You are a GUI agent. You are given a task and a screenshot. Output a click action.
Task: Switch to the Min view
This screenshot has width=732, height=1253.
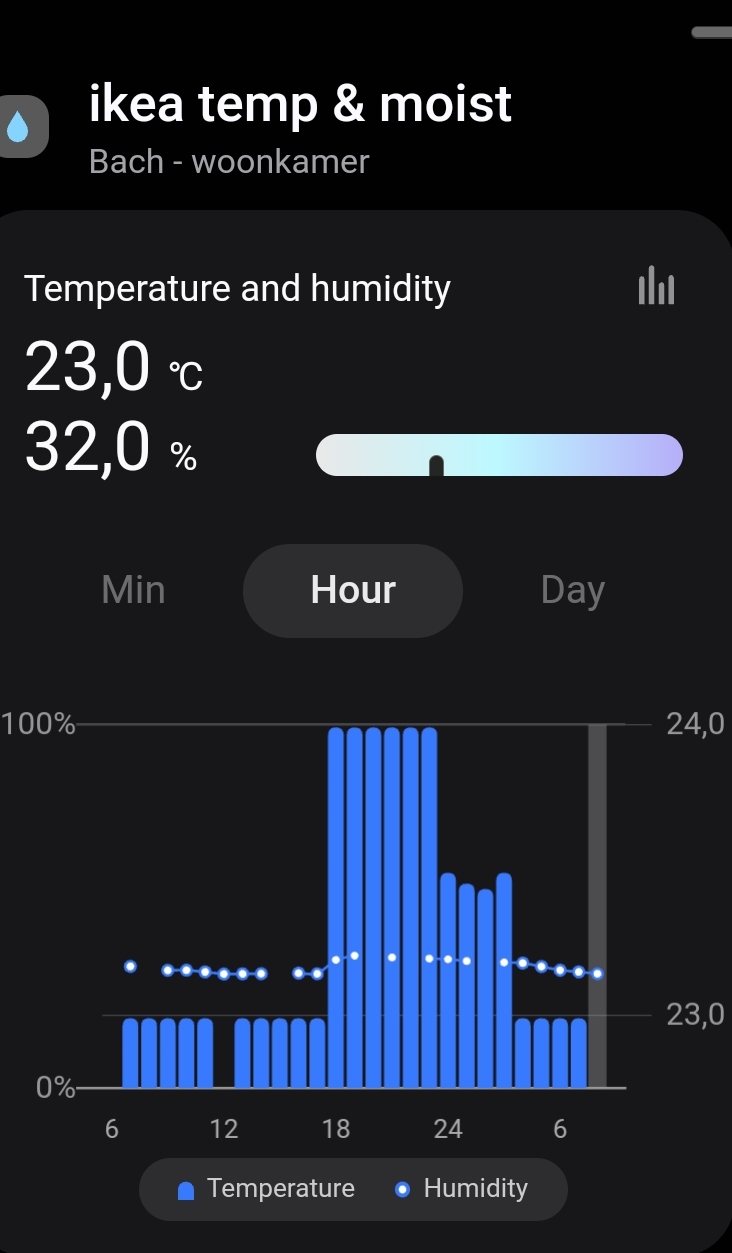[x=133, y=590]
